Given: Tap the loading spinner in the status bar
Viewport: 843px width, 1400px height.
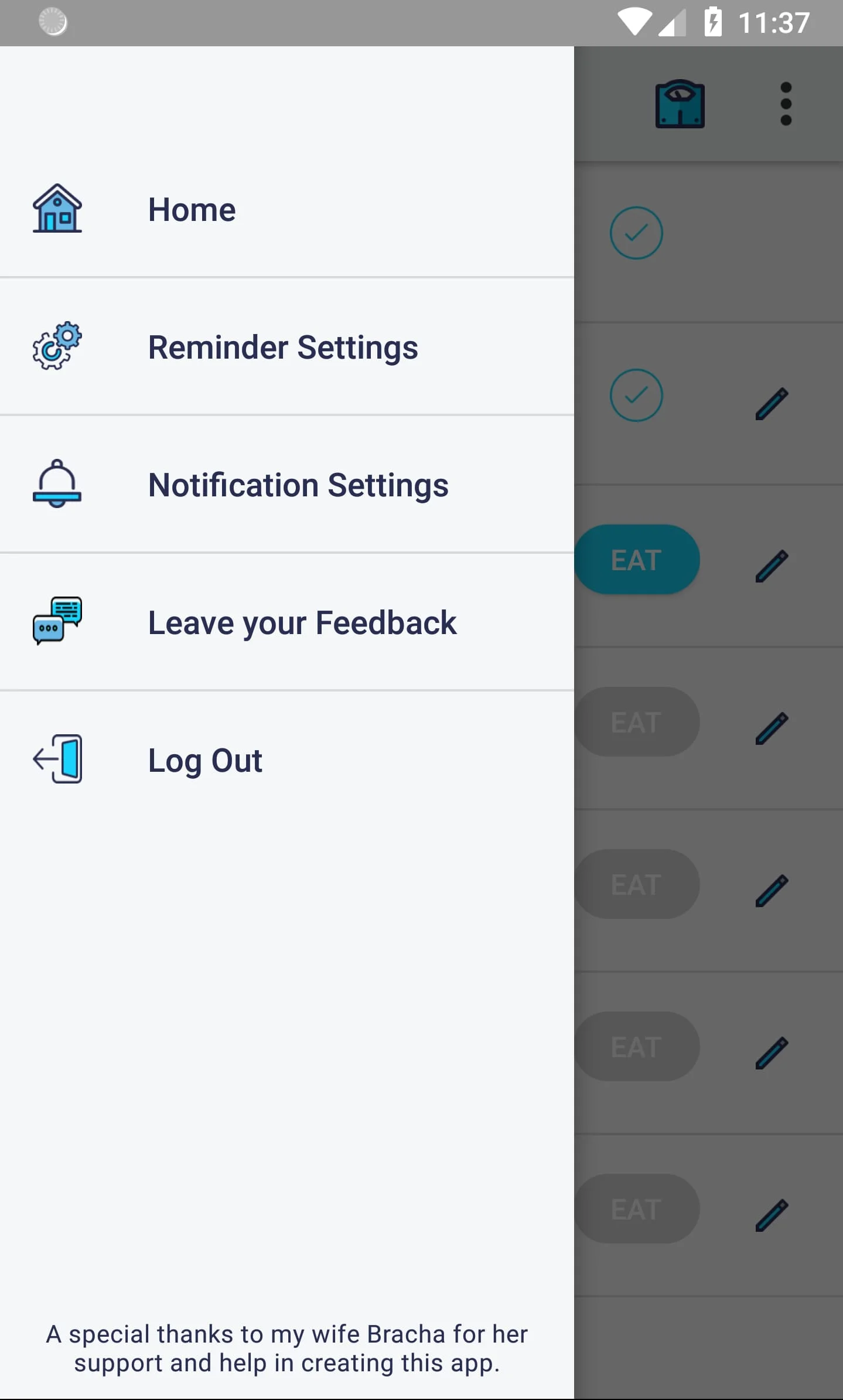Looking at the screenshot, I should pyautogui.click(x=53, y=22).
